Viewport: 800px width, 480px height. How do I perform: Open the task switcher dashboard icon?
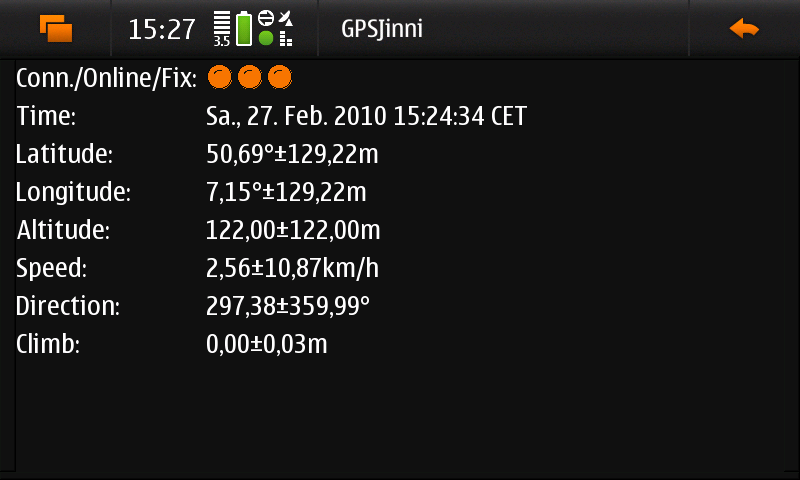tap(56, 28)
